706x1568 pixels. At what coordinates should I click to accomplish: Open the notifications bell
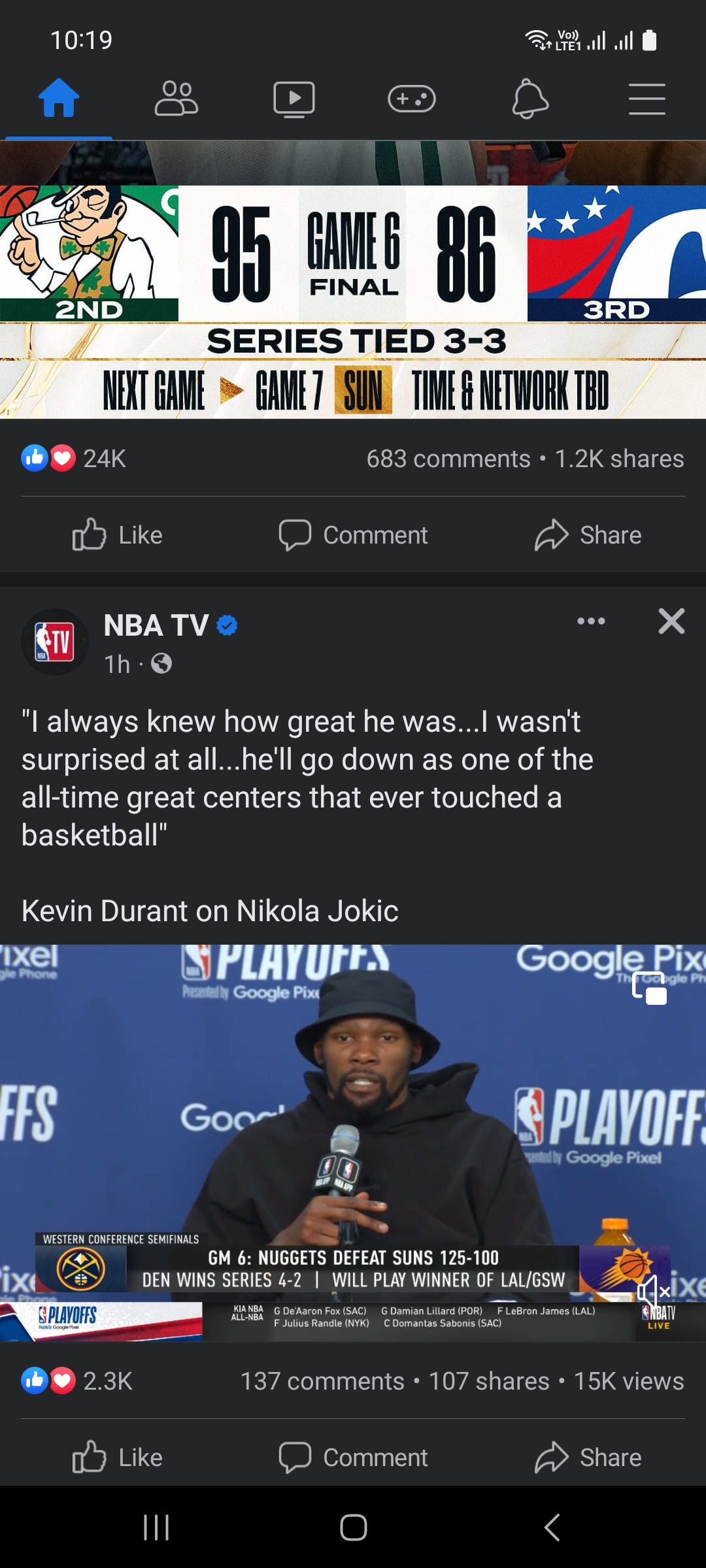pos(529,99)
